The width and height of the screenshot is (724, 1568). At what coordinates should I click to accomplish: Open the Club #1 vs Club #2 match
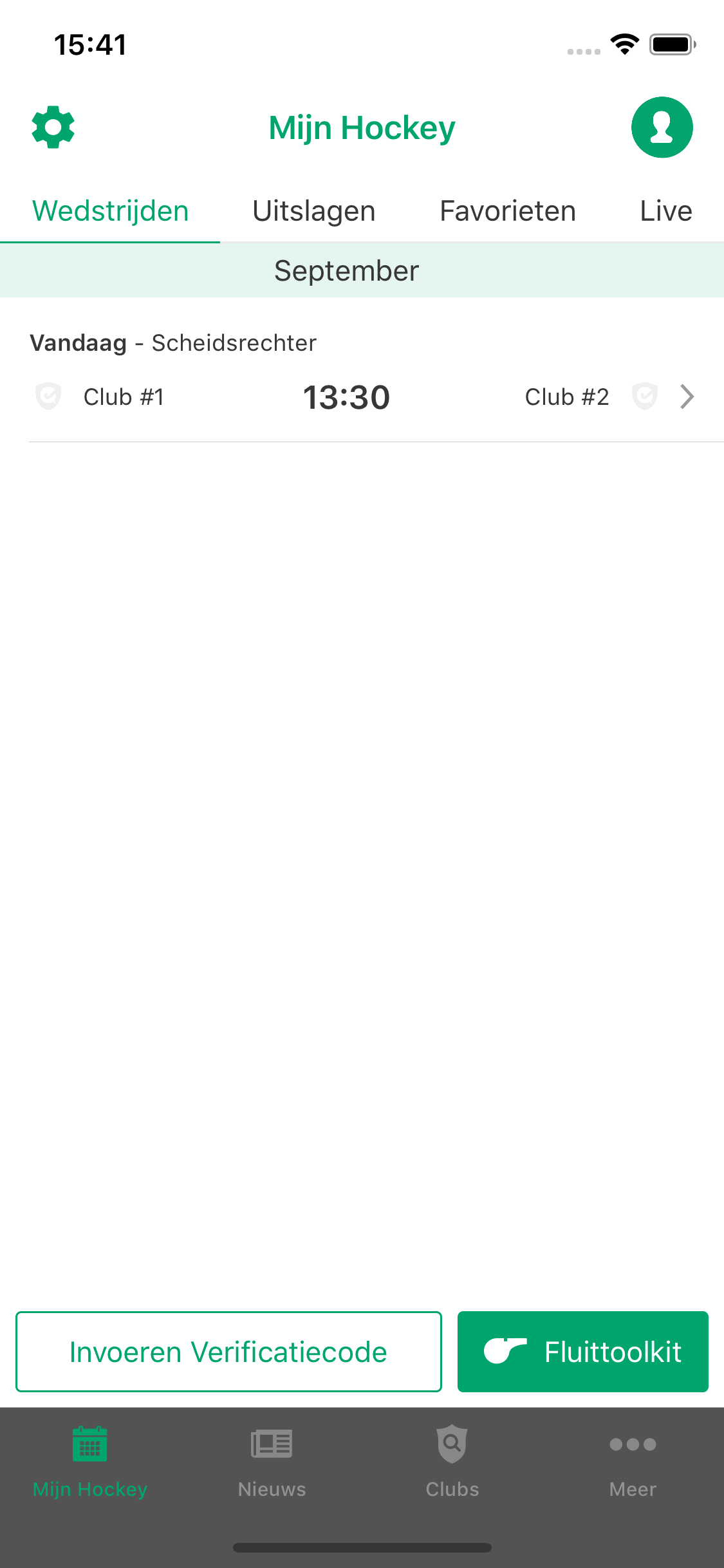point(362,397)
